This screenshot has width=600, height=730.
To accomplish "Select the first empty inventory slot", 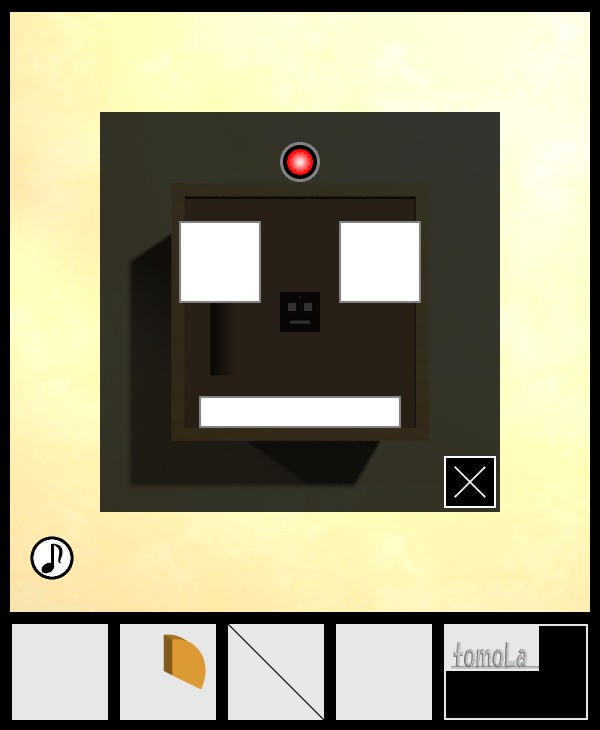I will click(x=60, y=672).
